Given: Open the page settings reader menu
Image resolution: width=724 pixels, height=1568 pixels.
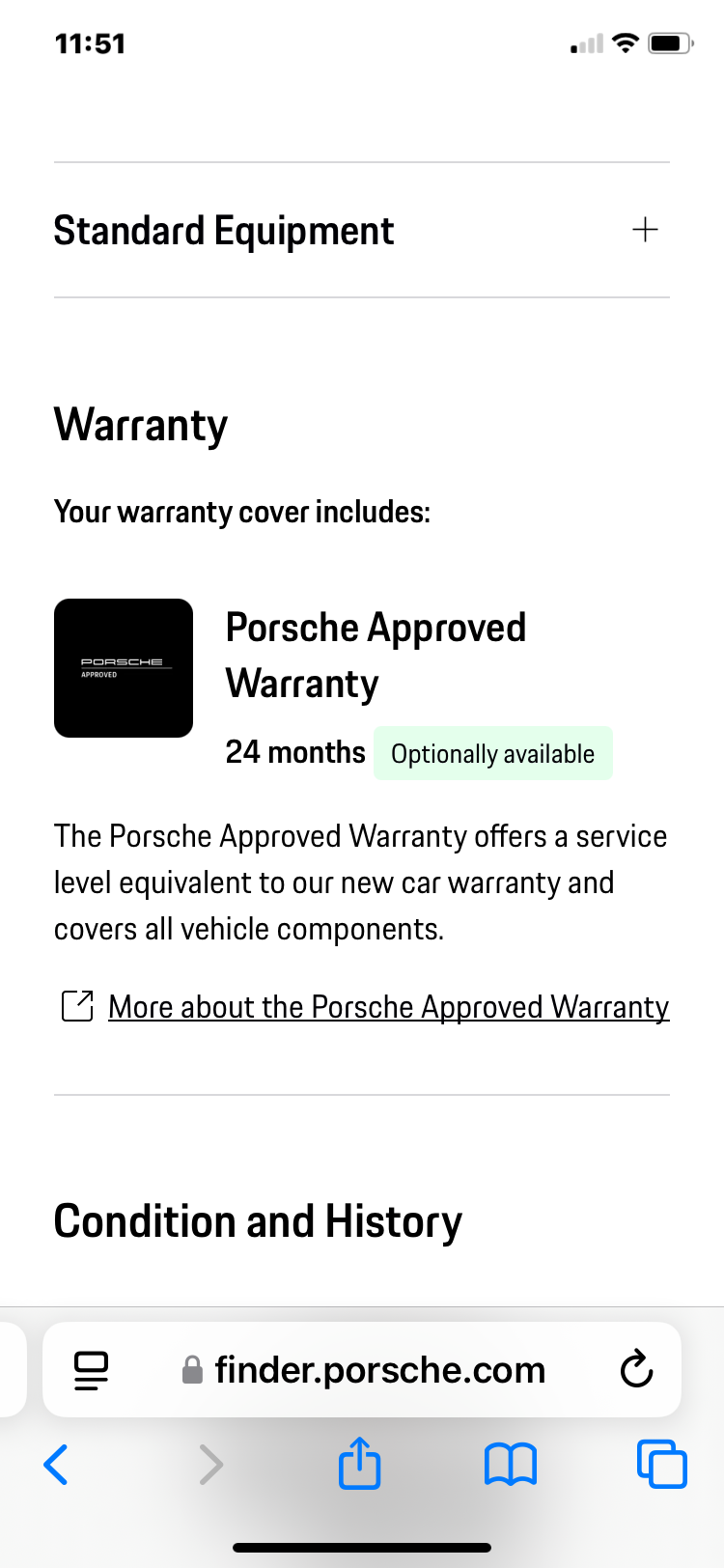Looking at the screenshot, I should pyautogui.click(x=92, y=1370).
